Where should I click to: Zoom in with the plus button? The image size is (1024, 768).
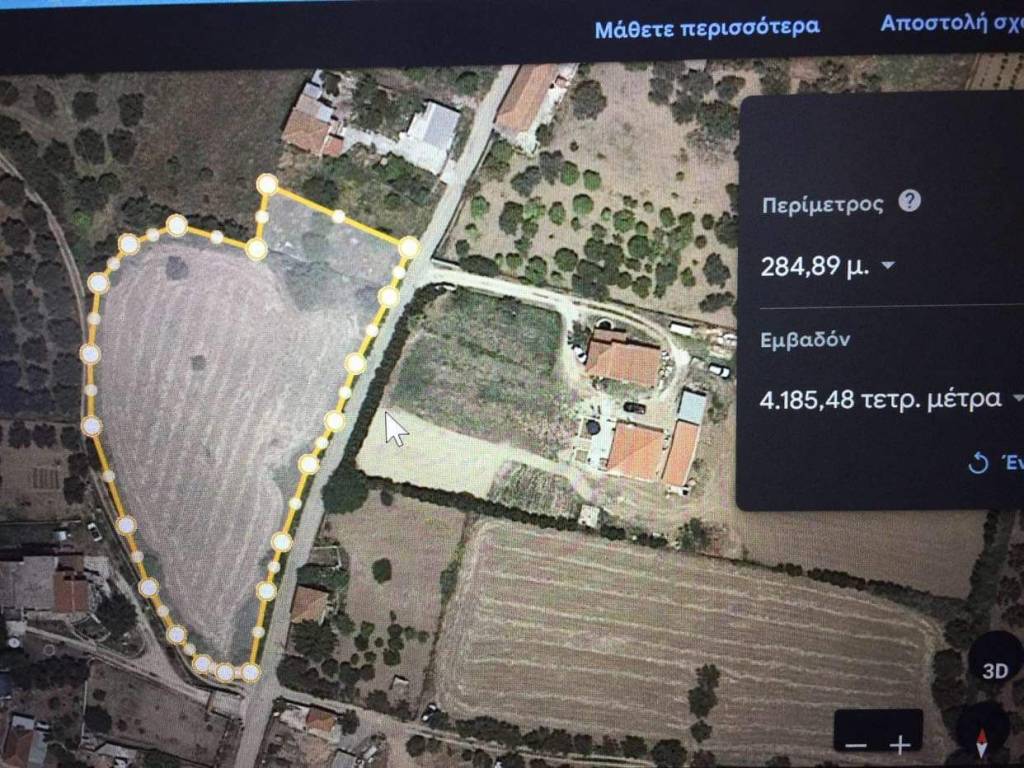click(x=900, y=744)
